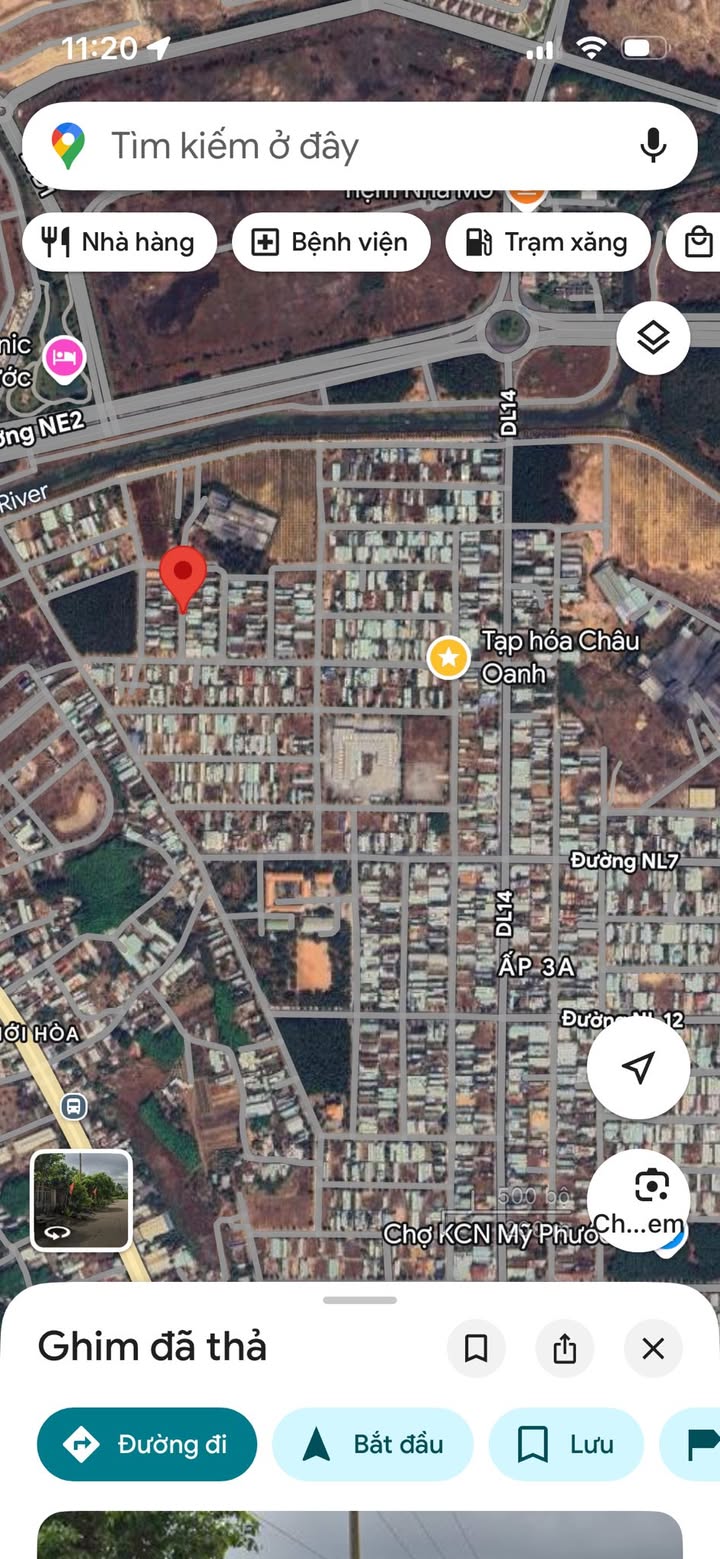Tap the bus stop icon on map

point(73,1107)
